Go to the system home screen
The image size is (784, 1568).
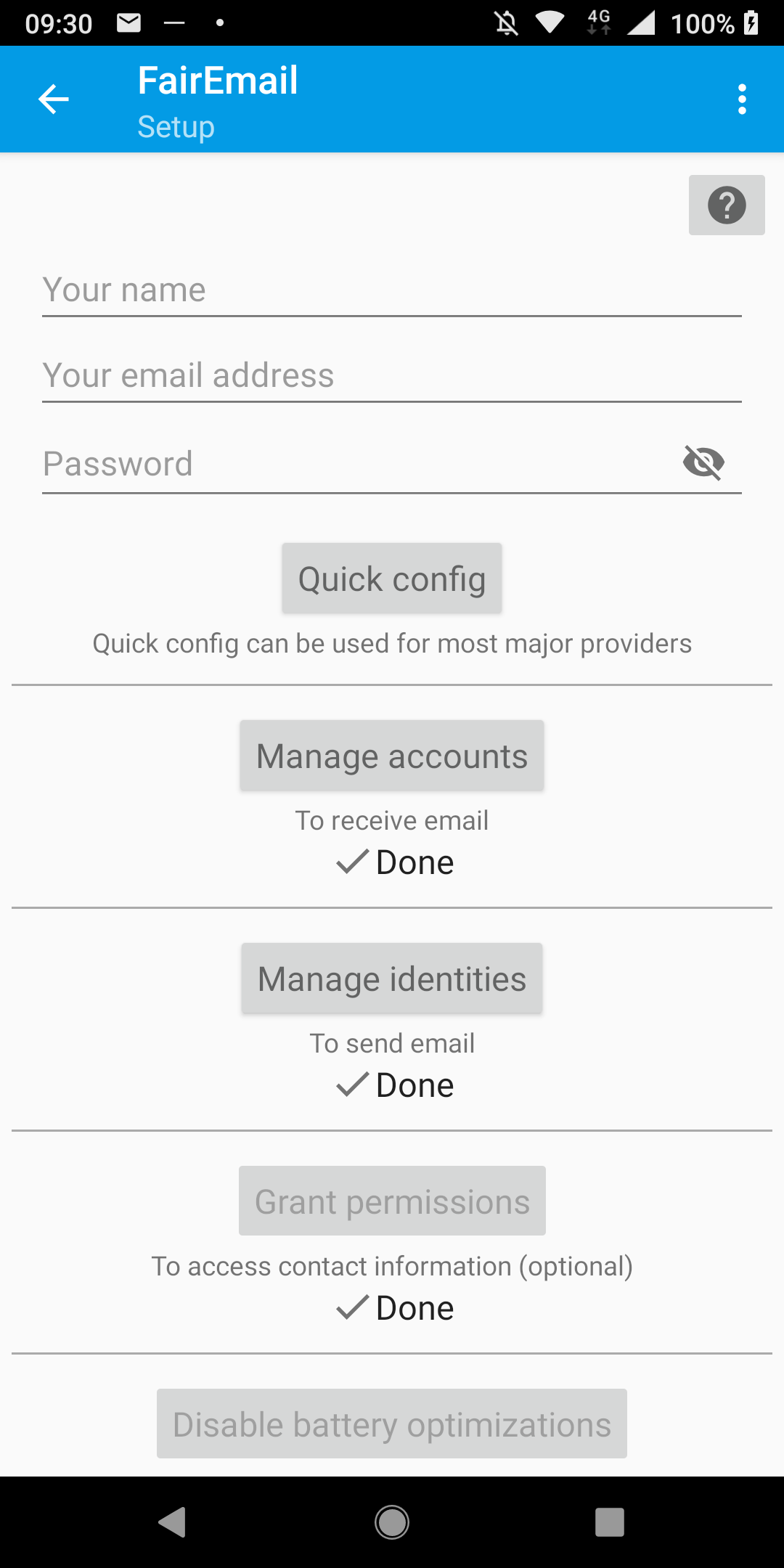(x=392, y=1522)
